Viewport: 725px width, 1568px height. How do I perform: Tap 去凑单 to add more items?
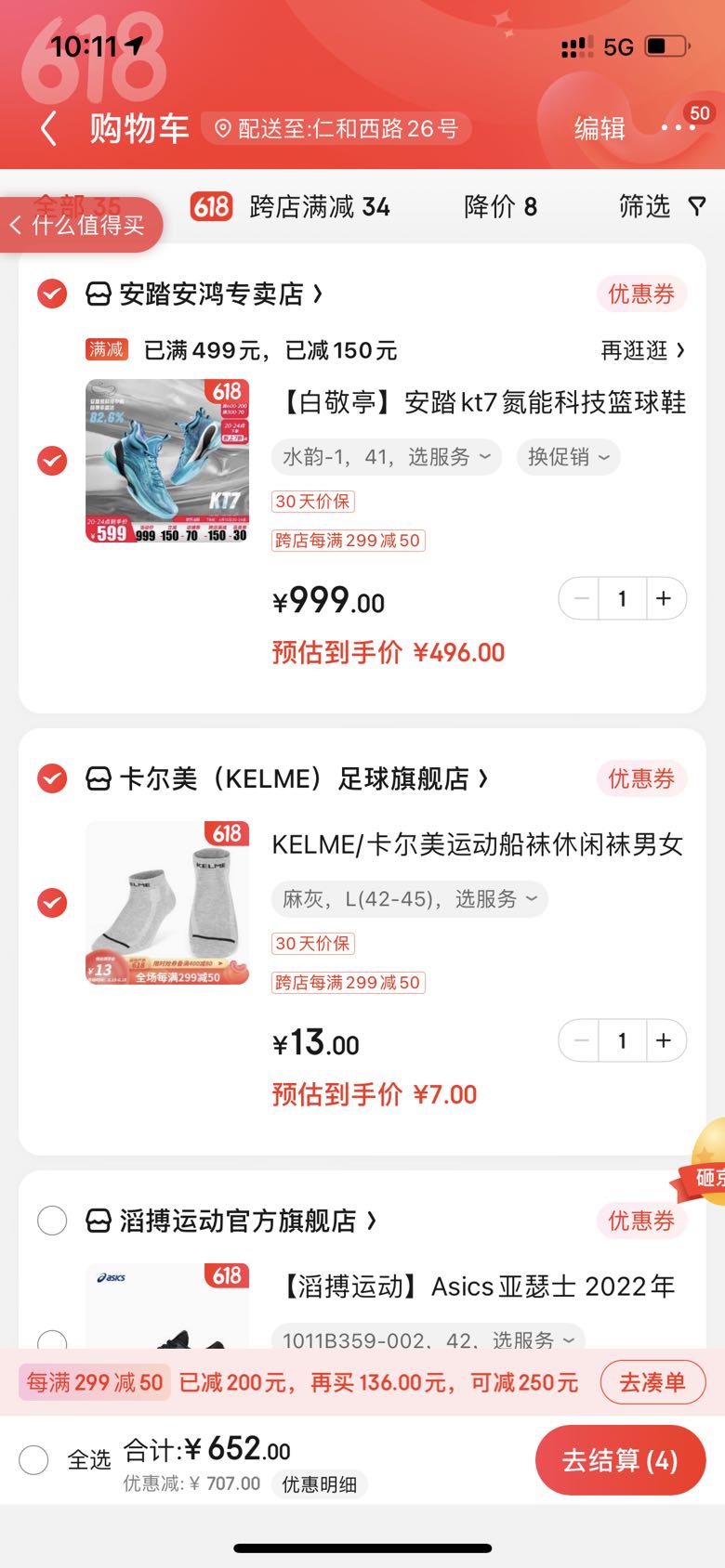tap(652, 1382)
